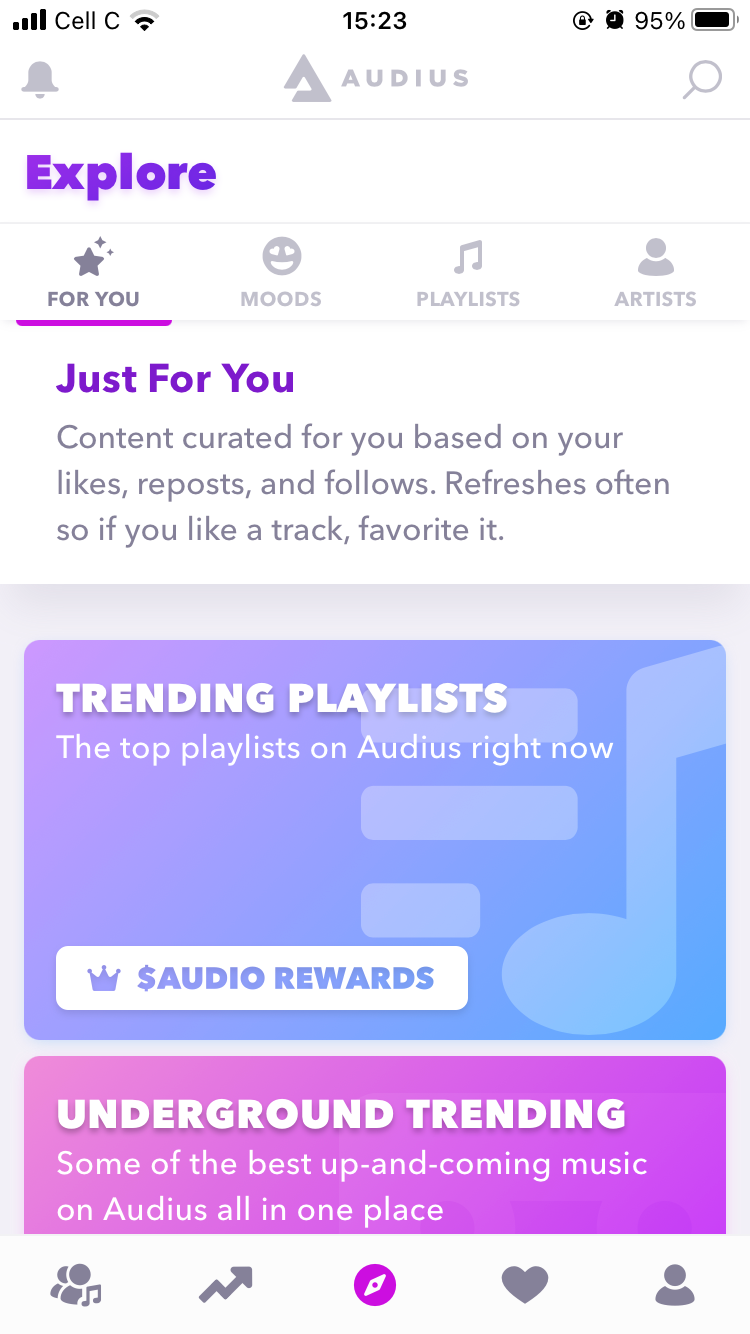Screen dimensions: 750x1334
Task: Tap the explore compass tab
Action: [x=375, y=1284]
